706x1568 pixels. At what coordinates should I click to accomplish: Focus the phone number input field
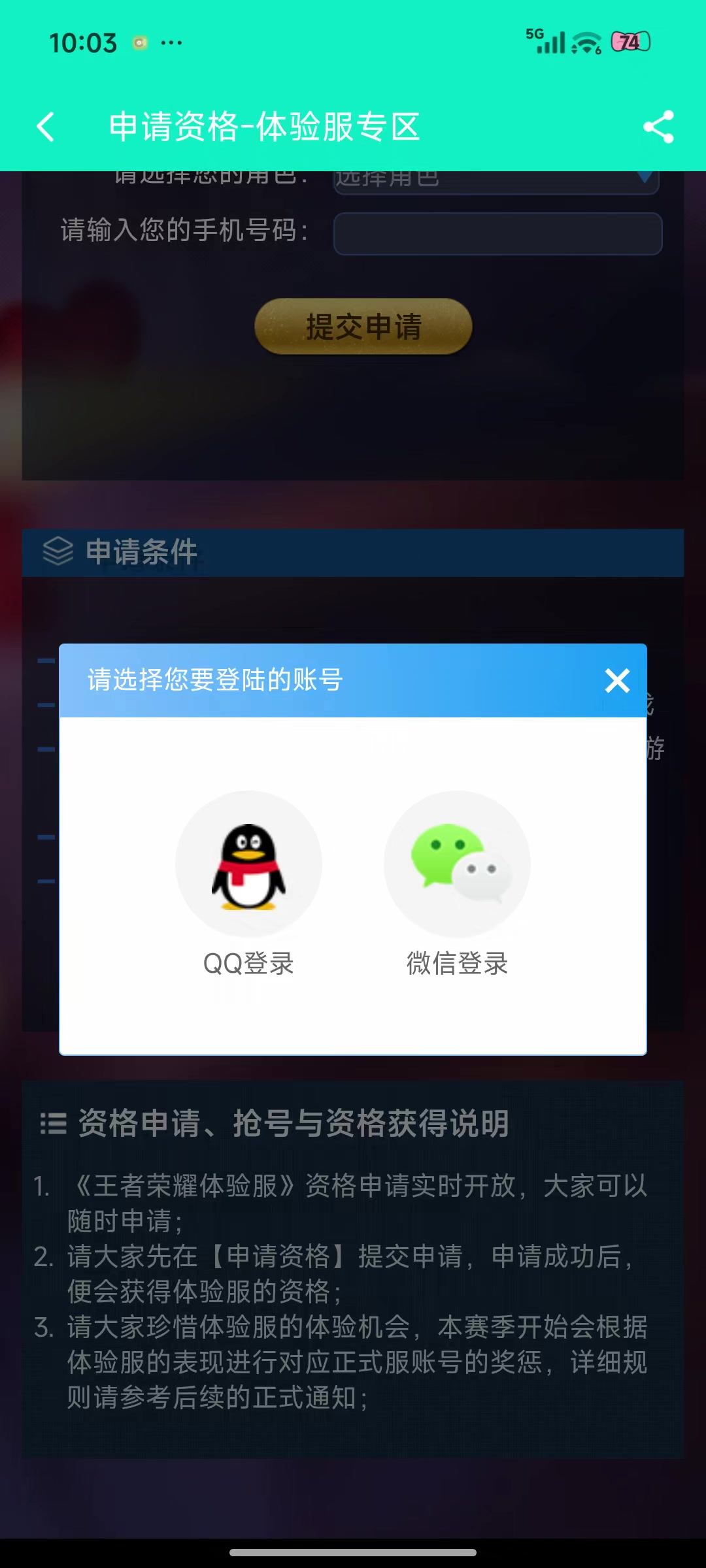pyautogui.click(x=497, y=233)
